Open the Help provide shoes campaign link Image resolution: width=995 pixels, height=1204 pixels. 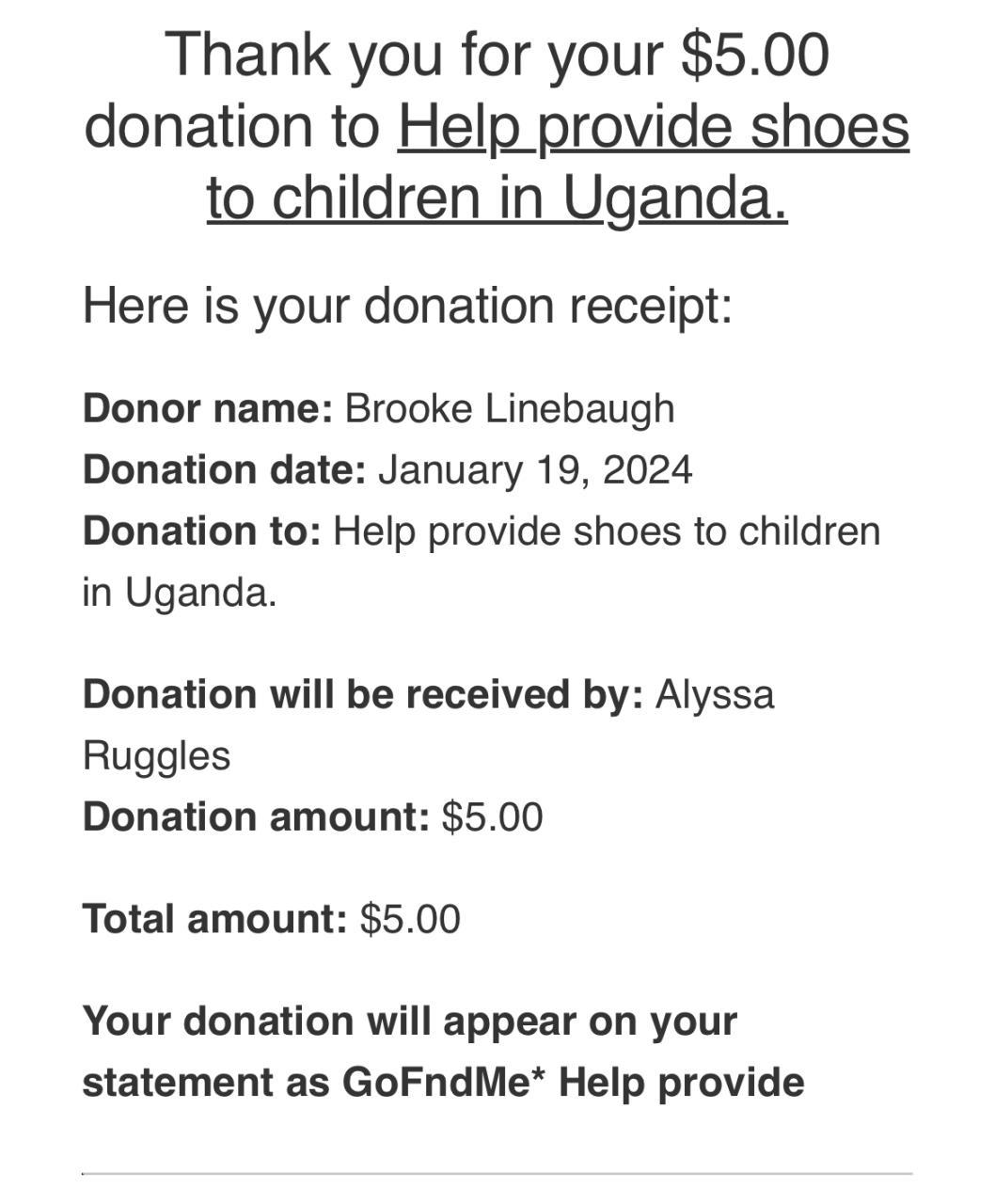click(653, 128)
